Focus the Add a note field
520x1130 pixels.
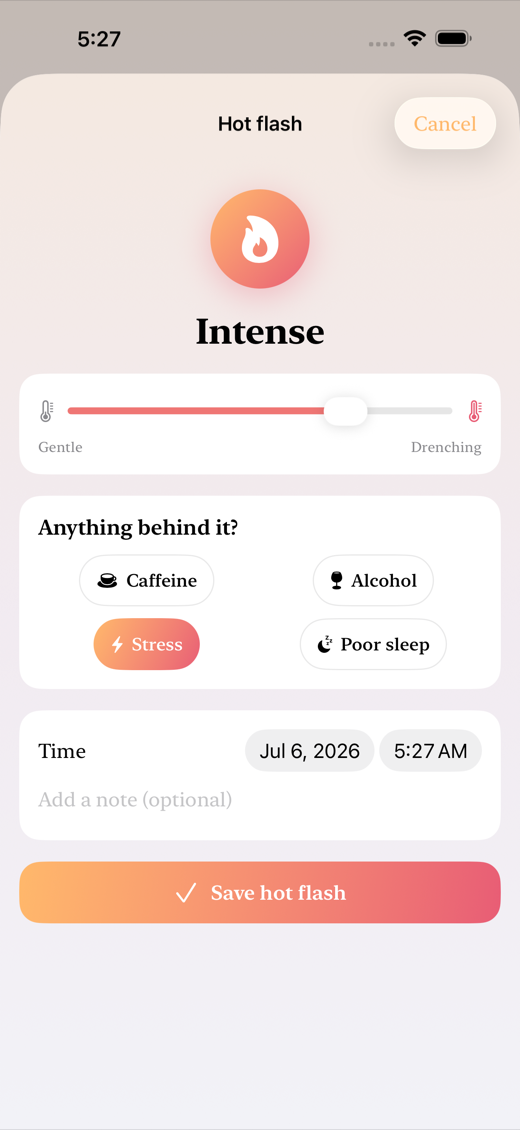coord(260,800)
